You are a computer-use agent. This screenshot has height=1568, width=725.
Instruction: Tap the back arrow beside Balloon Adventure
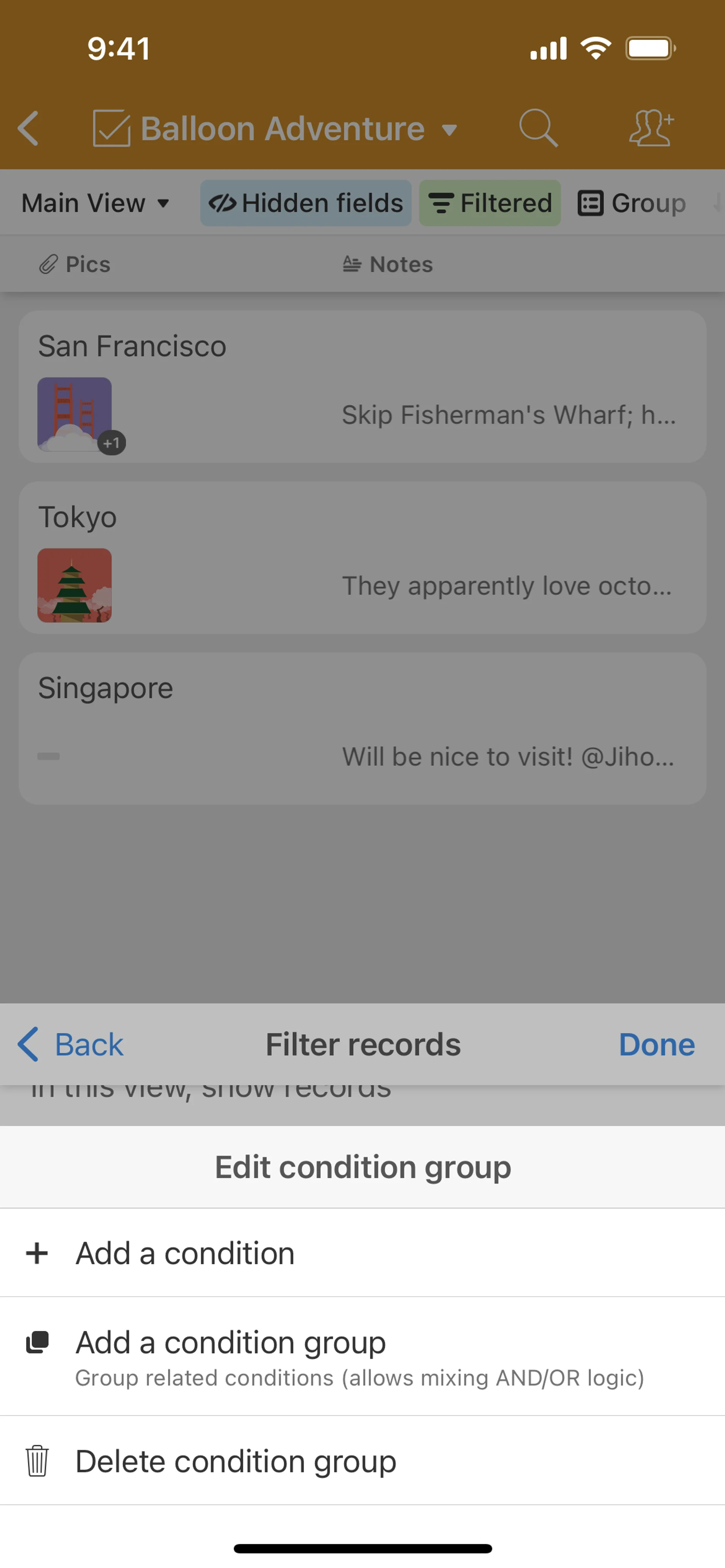[29, 128]
